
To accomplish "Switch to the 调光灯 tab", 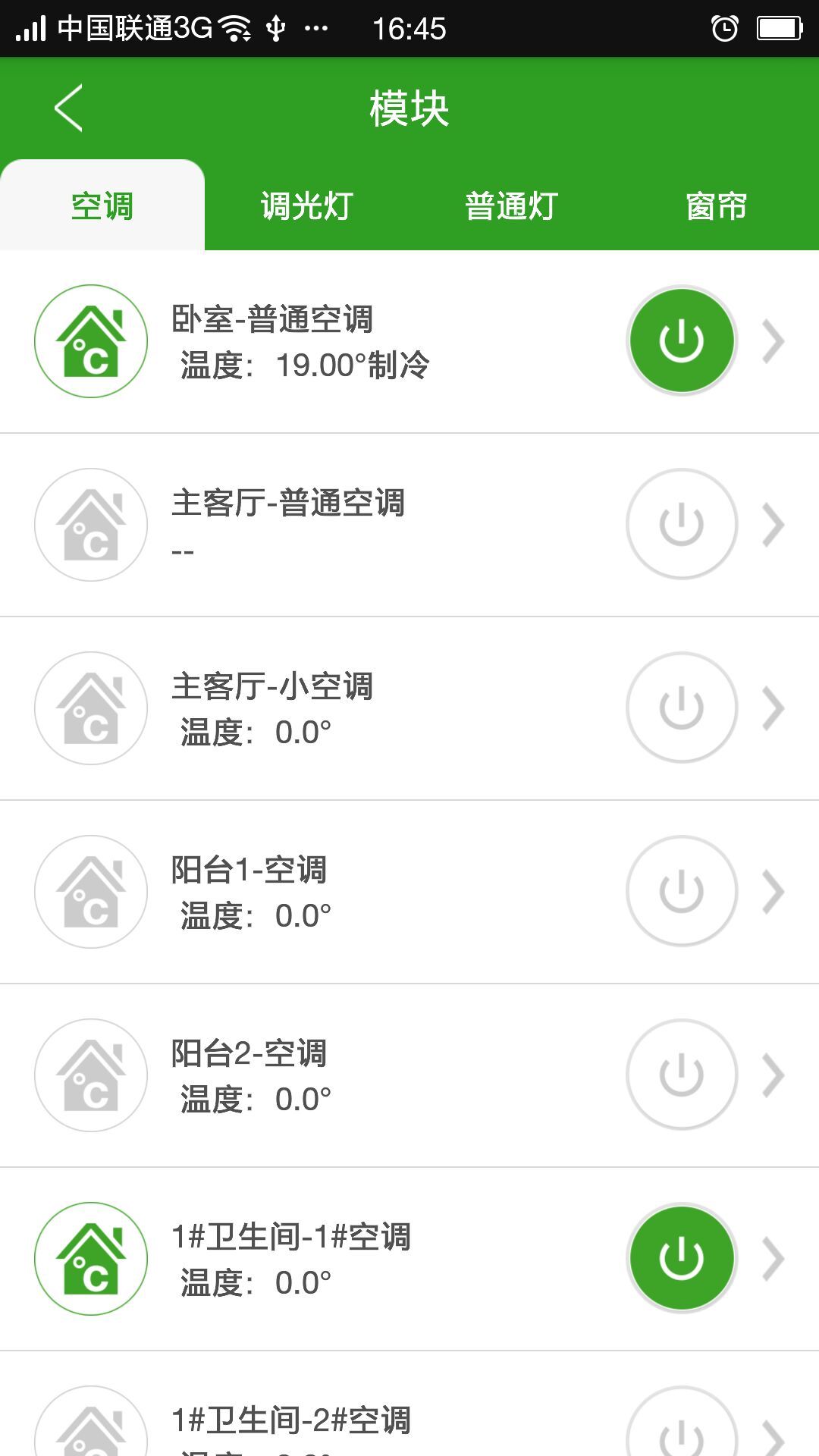I will [306, 206].
